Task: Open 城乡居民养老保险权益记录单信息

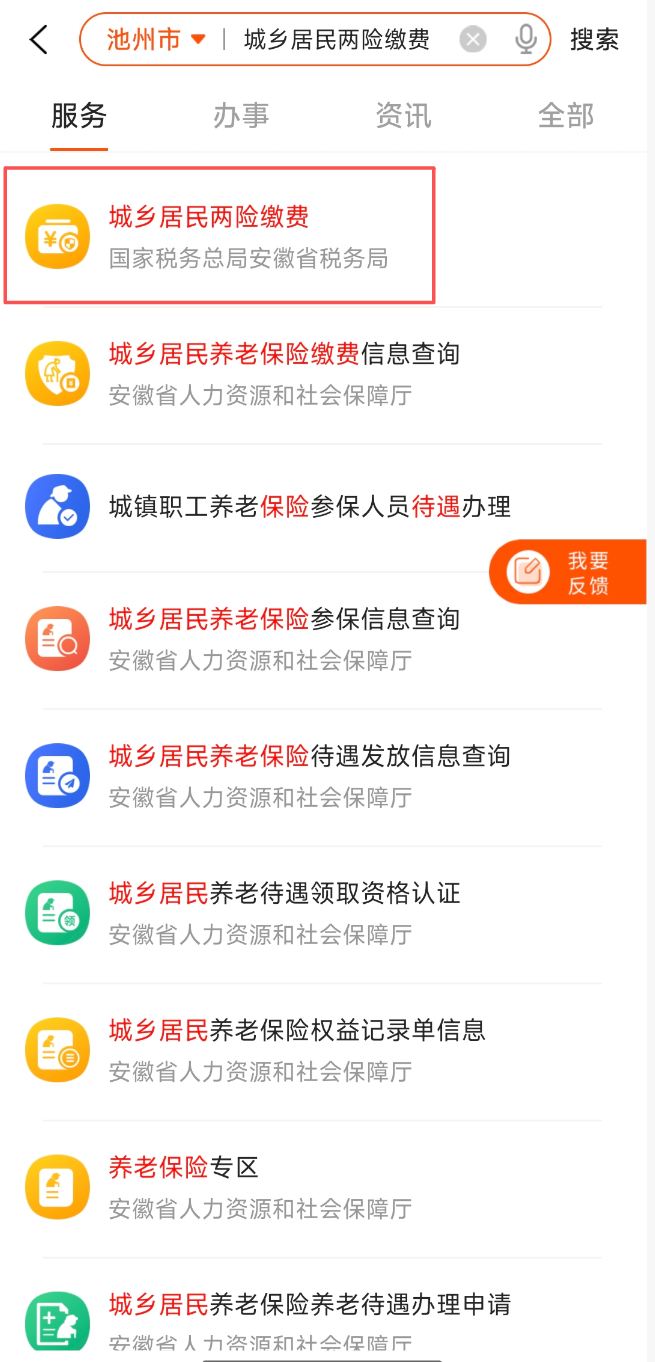Action: pos(297,1049)
